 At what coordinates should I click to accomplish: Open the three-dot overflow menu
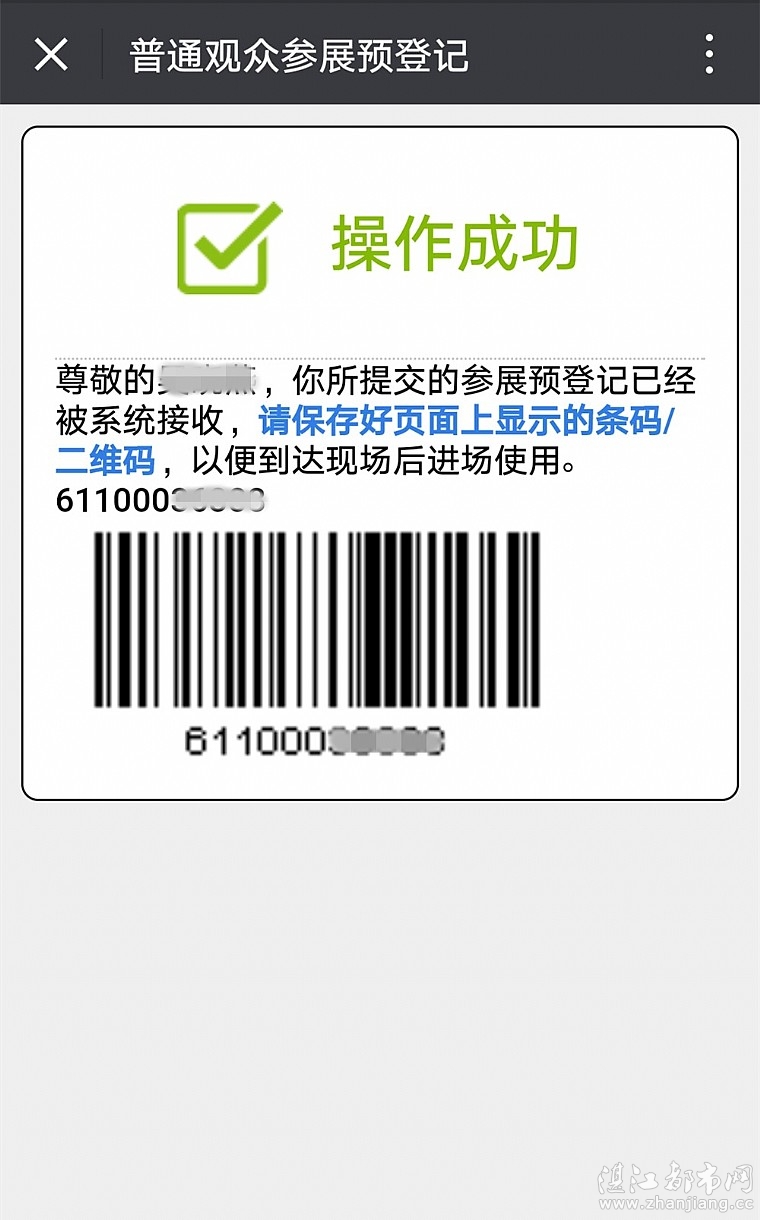709,54
